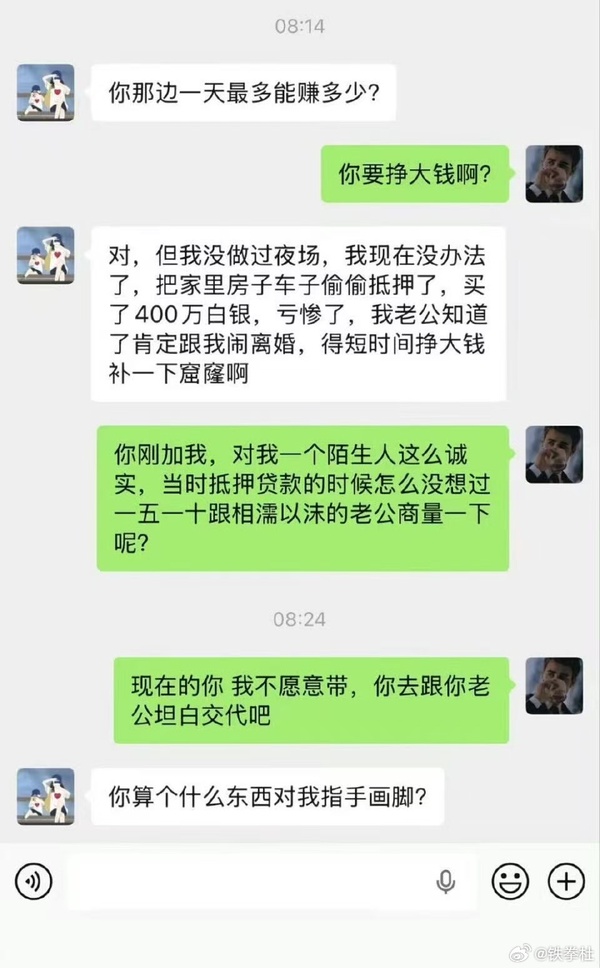Viewport: 600px width, 968px height.
Task: Open the avatar beside "你那边一天最多能赚多少?"
Action: tap(46, 93)
